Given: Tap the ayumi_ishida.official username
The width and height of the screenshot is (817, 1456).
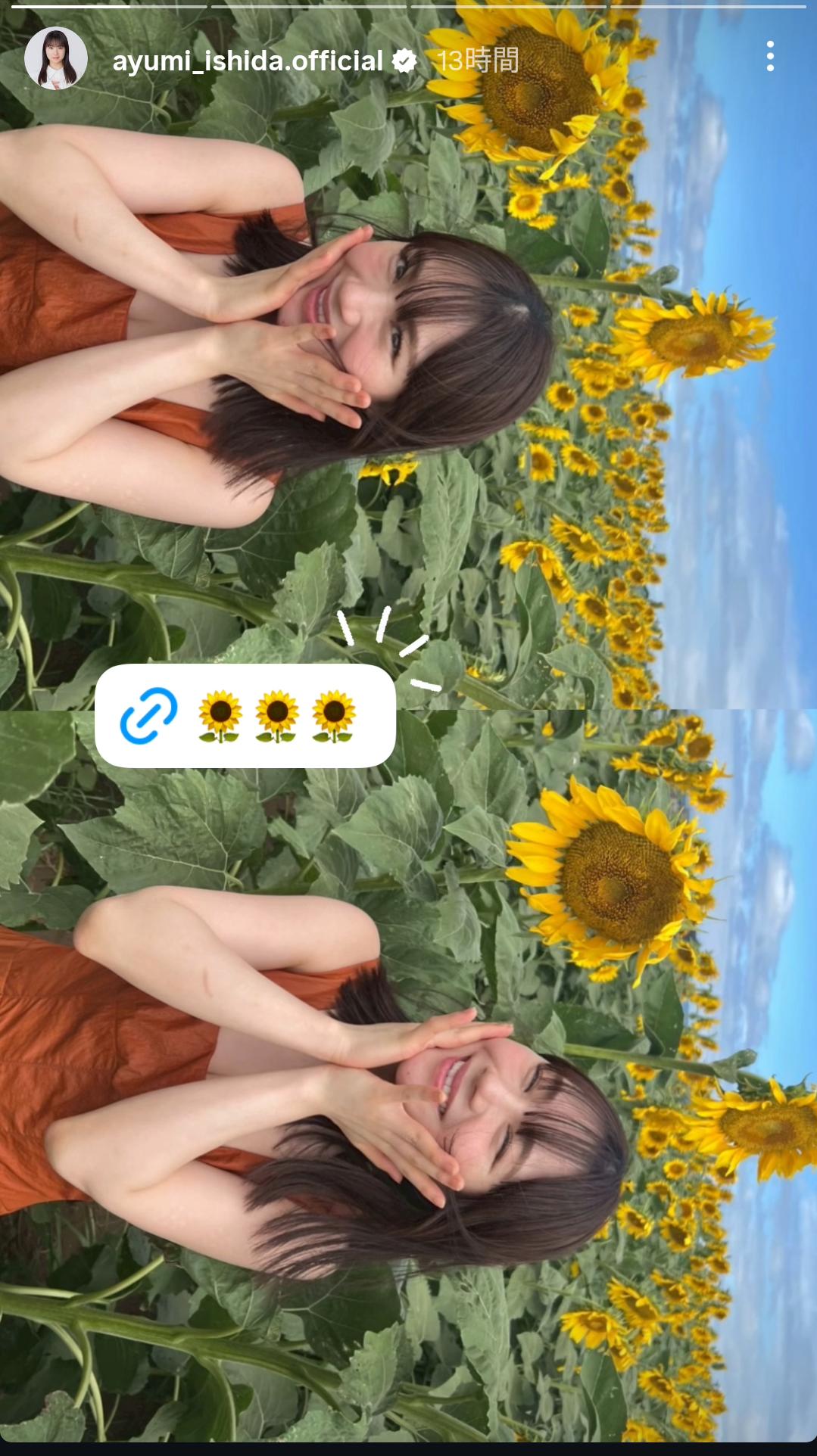Looking at the screenshot, I should [x=248, y=61].
